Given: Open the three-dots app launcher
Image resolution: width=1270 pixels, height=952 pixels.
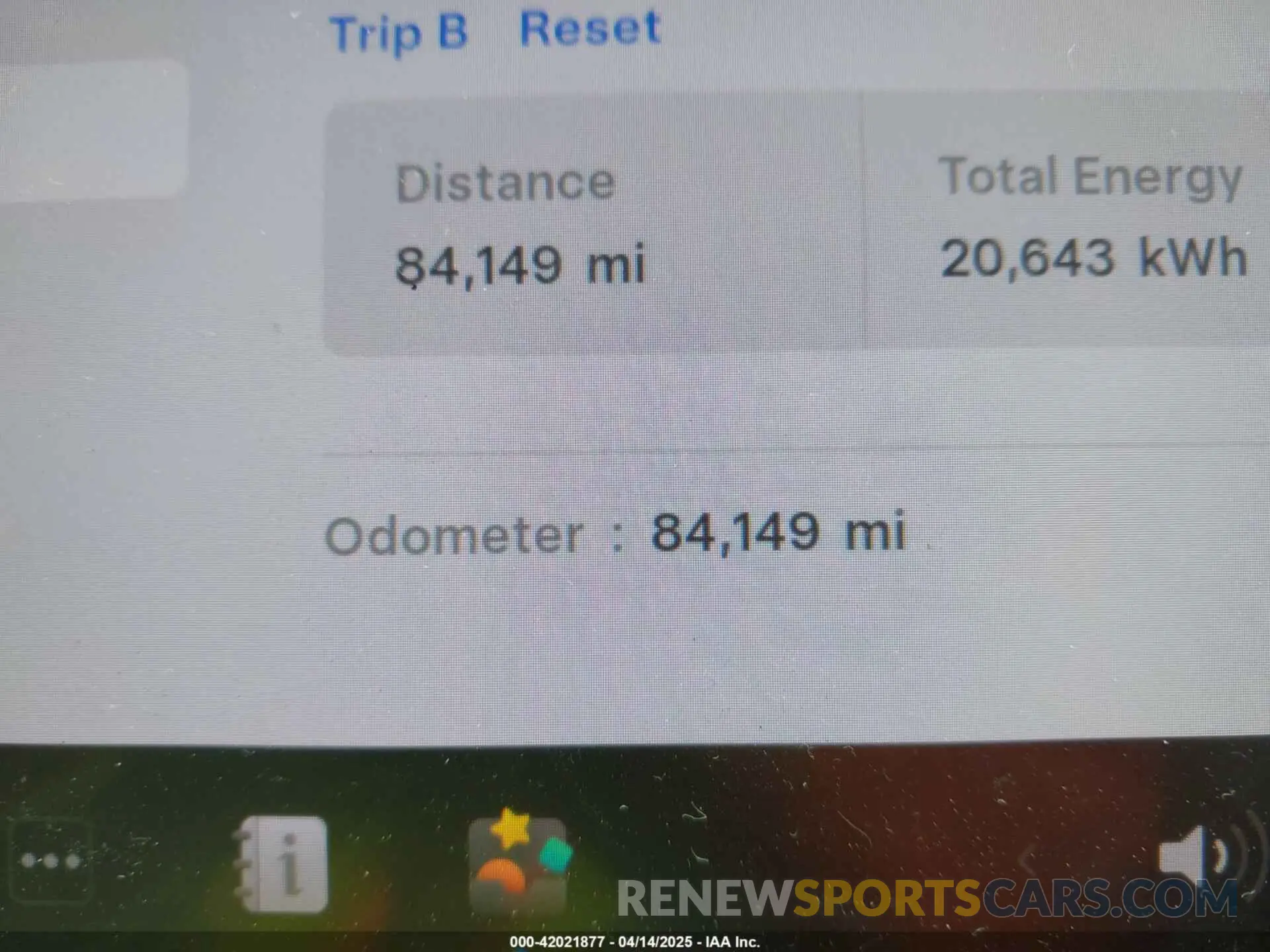Looking at the screenshot, I should tap(50, 861).
